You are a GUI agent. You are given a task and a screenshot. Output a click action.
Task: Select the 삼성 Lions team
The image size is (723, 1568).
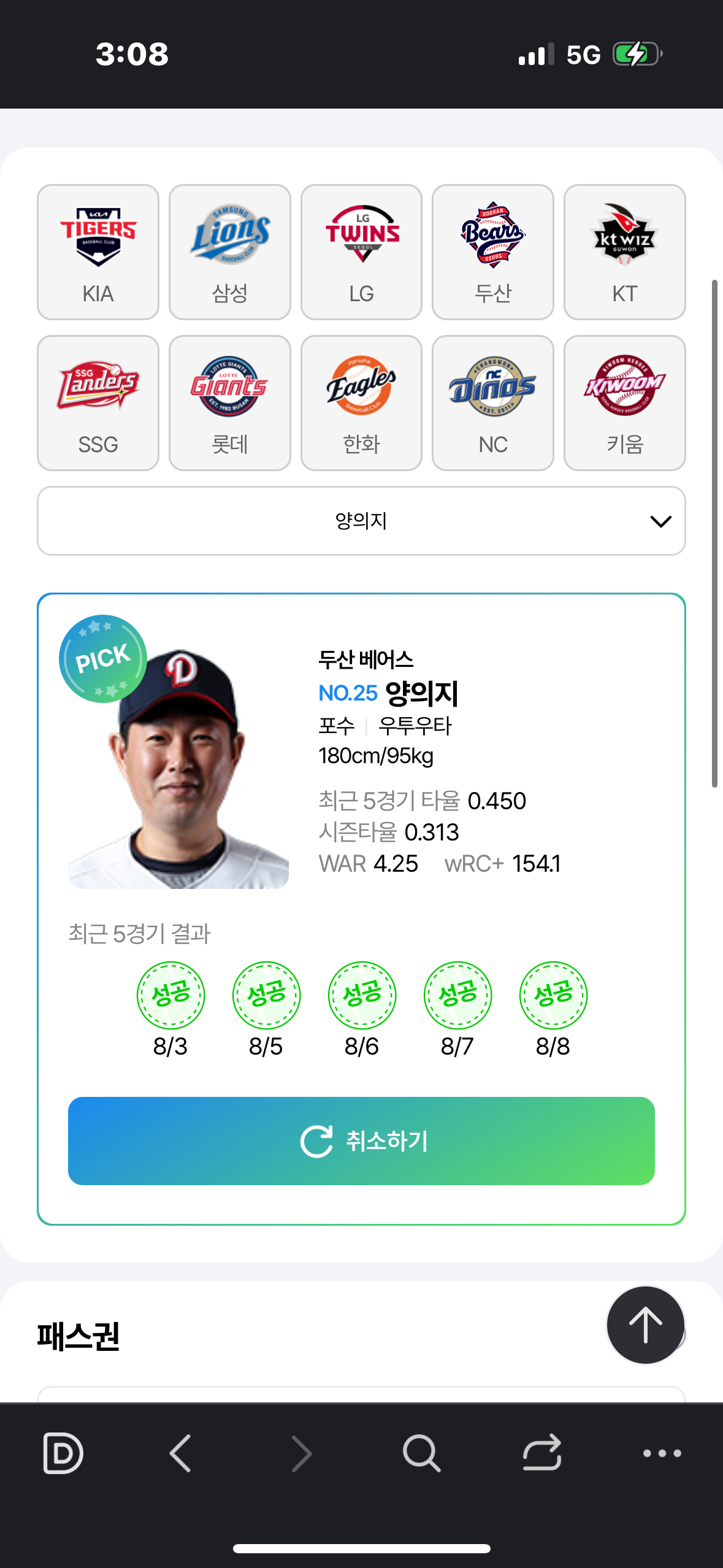coord(230,252)
